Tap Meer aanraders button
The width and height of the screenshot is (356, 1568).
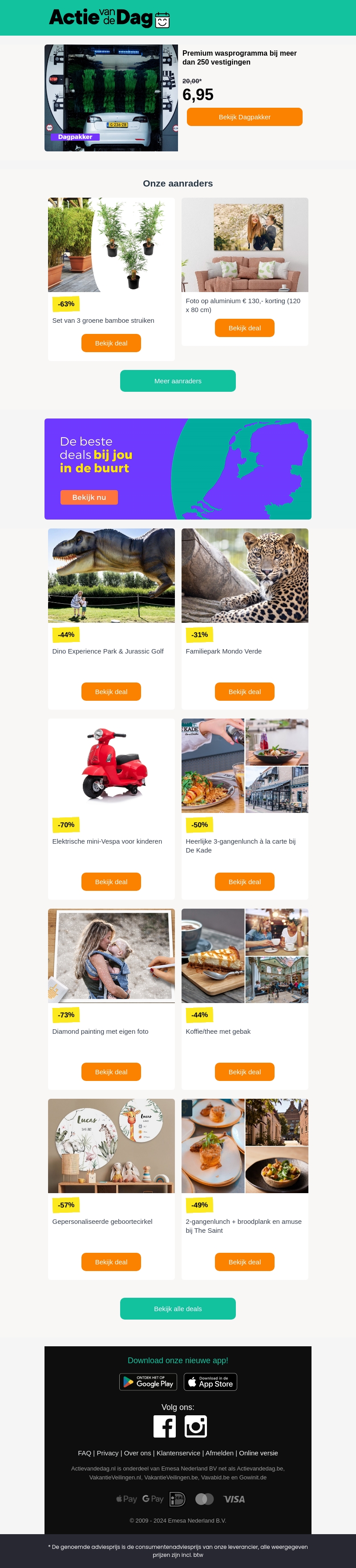[178, 381]
